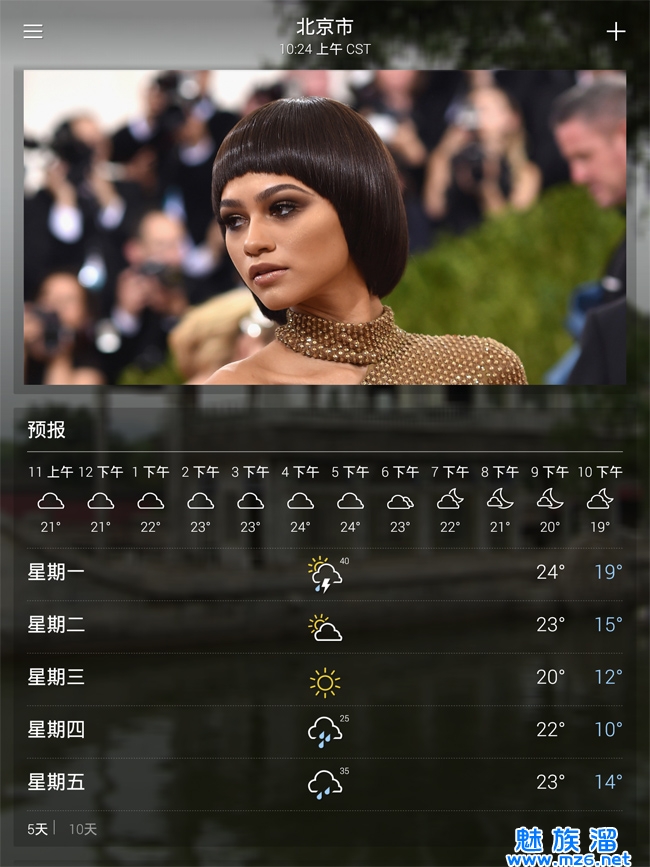The height and width of the screenshot is (867, 650).
Task: Expand 星期四 rain forecast row
Action: click(325, 731)
